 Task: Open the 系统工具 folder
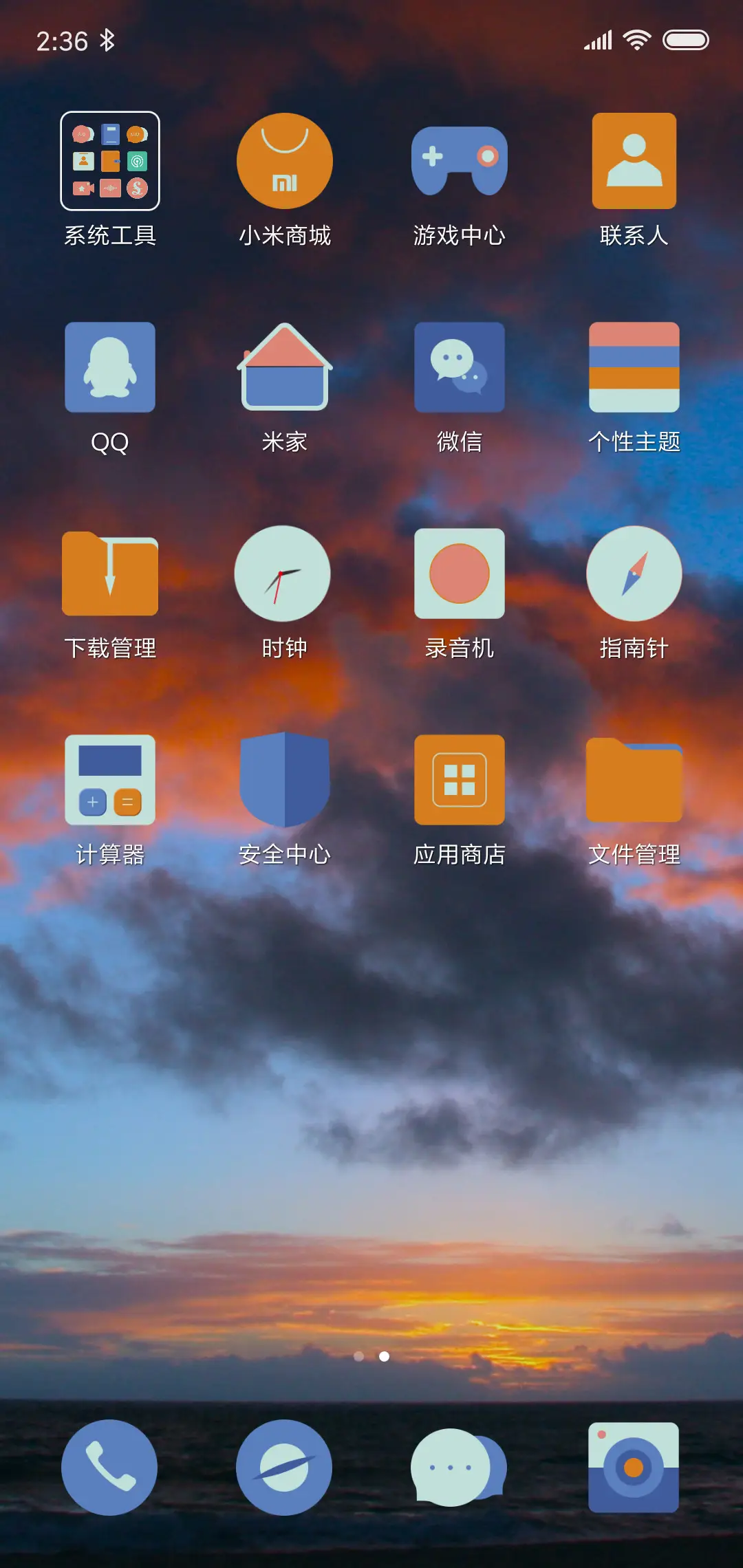point(110,160)
